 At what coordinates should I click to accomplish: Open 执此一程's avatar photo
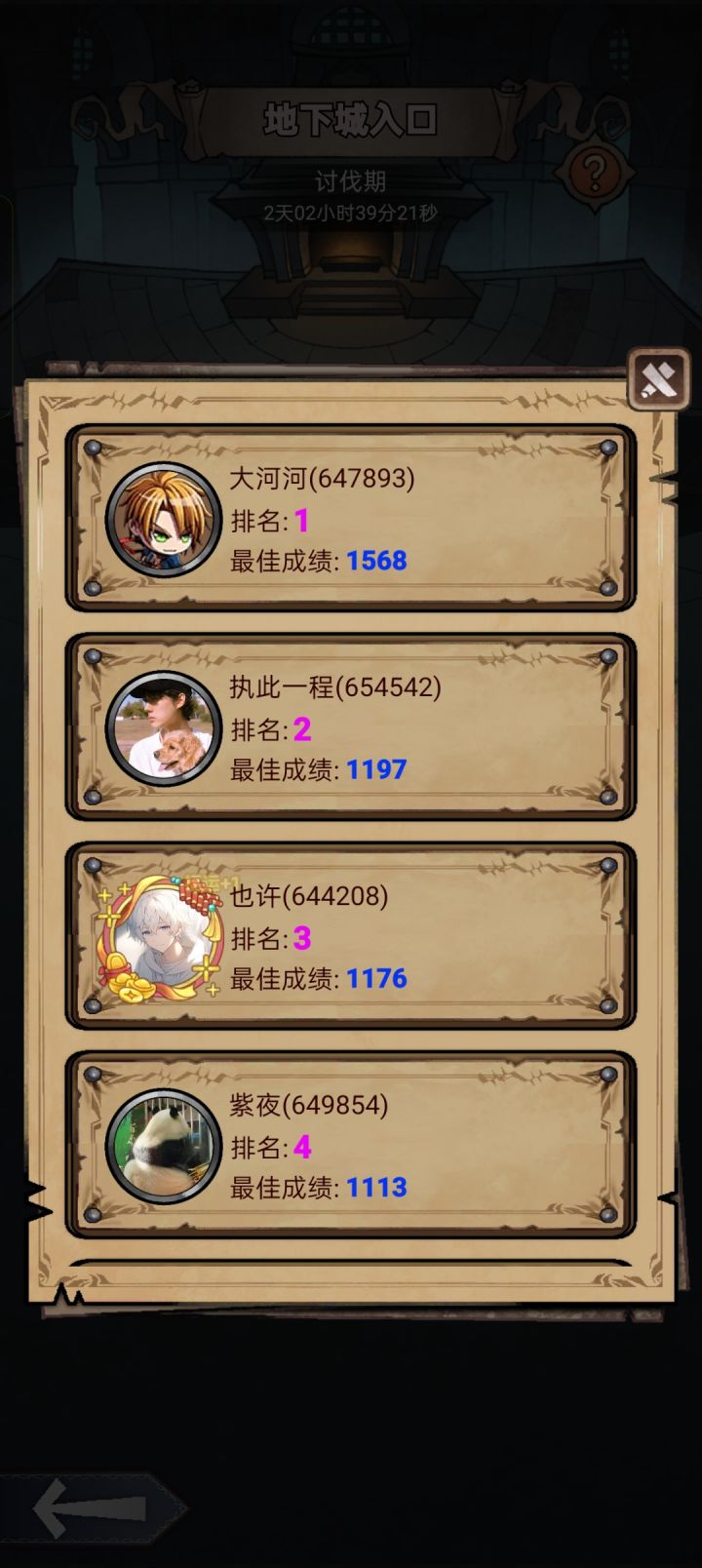[x=164, y=729]
